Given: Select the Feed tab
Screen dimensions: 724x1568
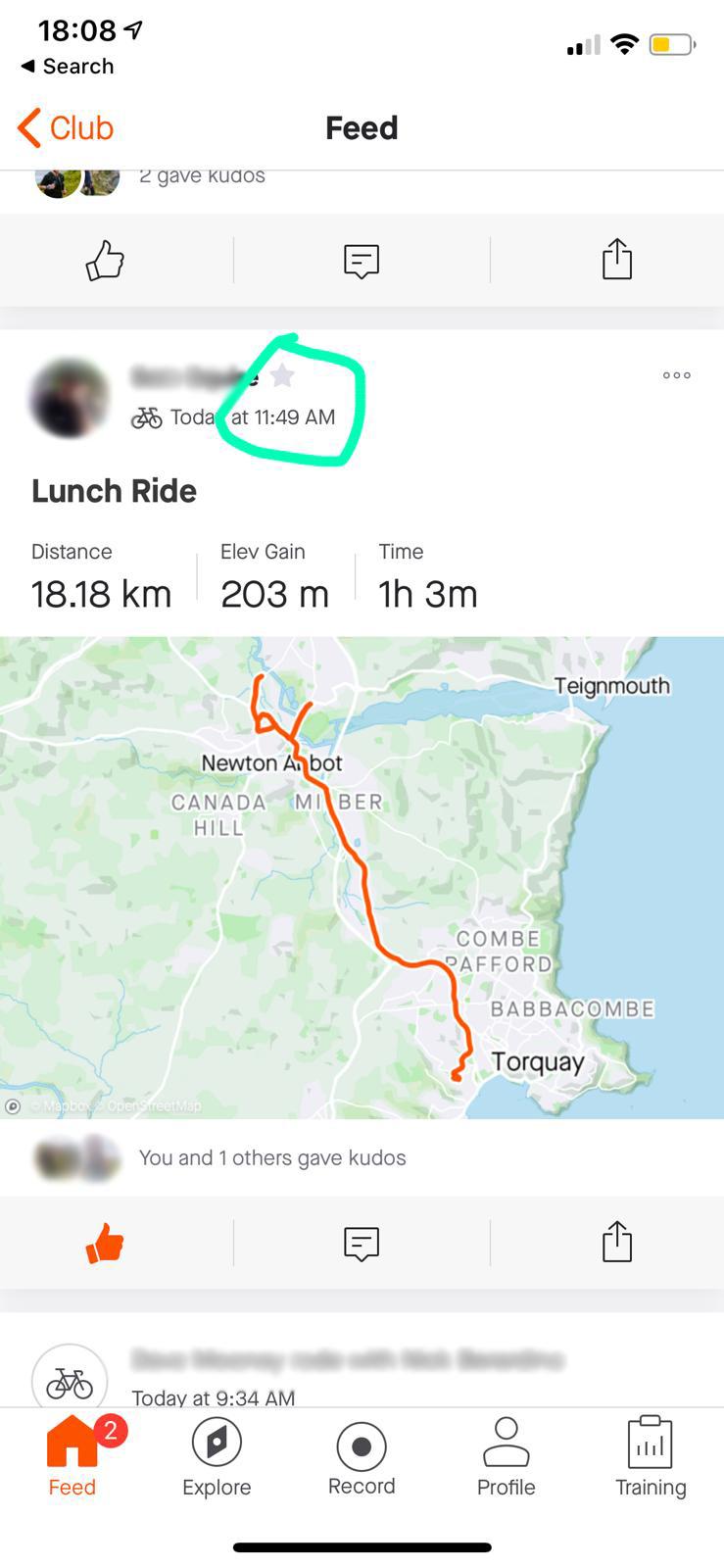Looking at the screenshot, I should click(x=72, y=1457).
